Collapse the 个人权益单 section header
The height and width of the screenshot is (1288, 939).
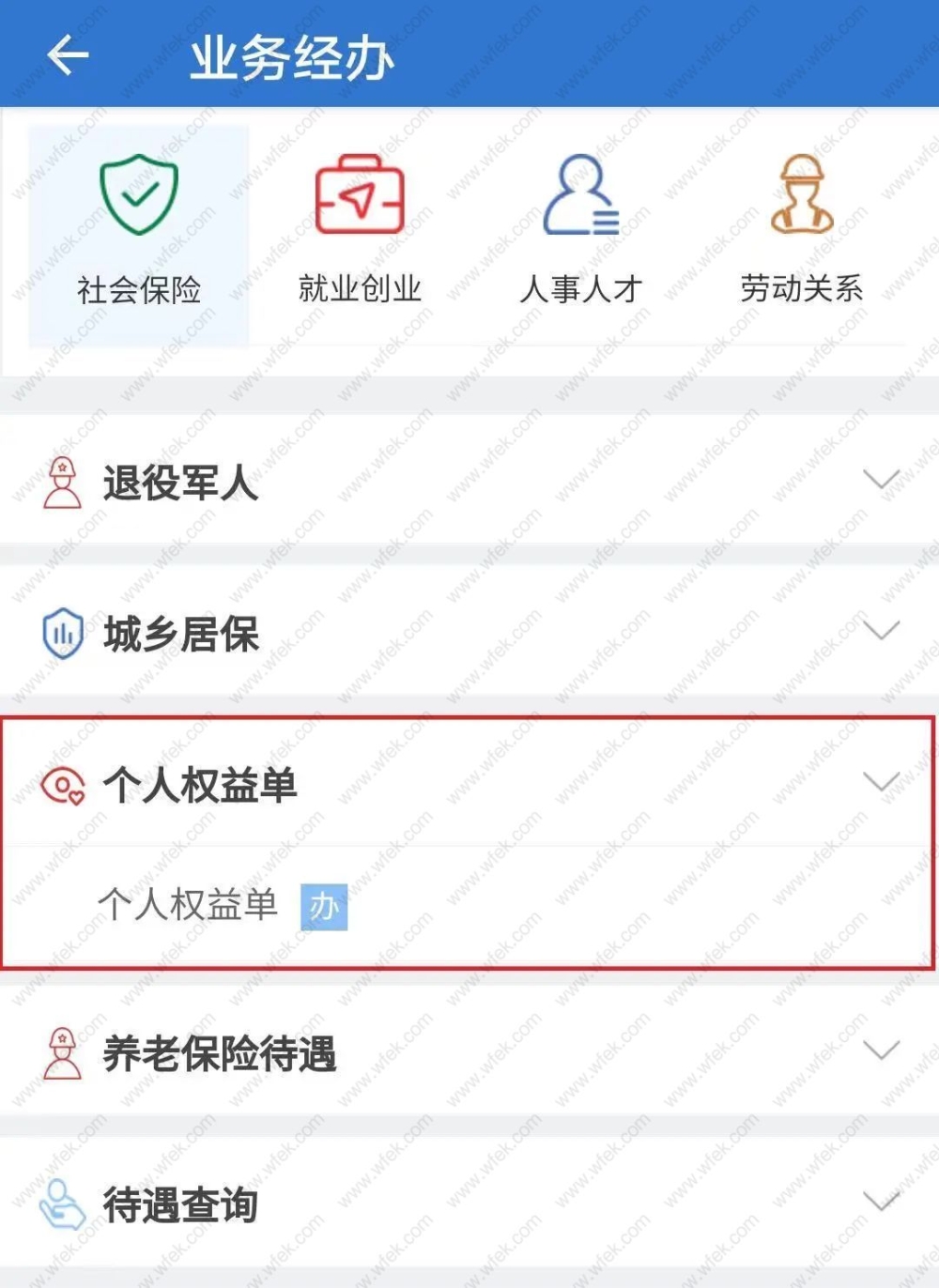[x=469, y=784]
